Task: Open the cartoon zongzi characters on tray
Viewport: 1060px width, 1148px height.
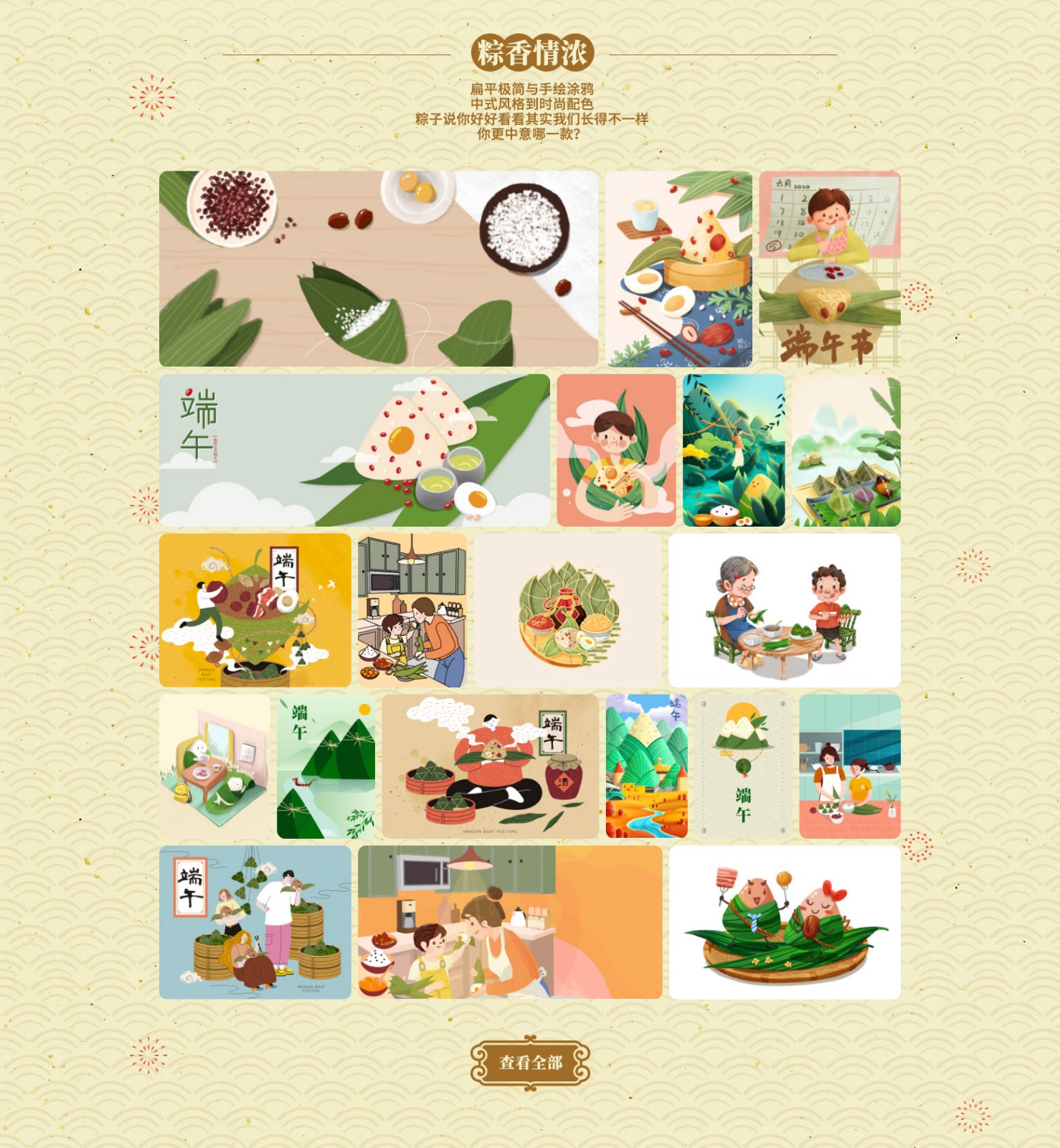Action: (x=784, y=922)
